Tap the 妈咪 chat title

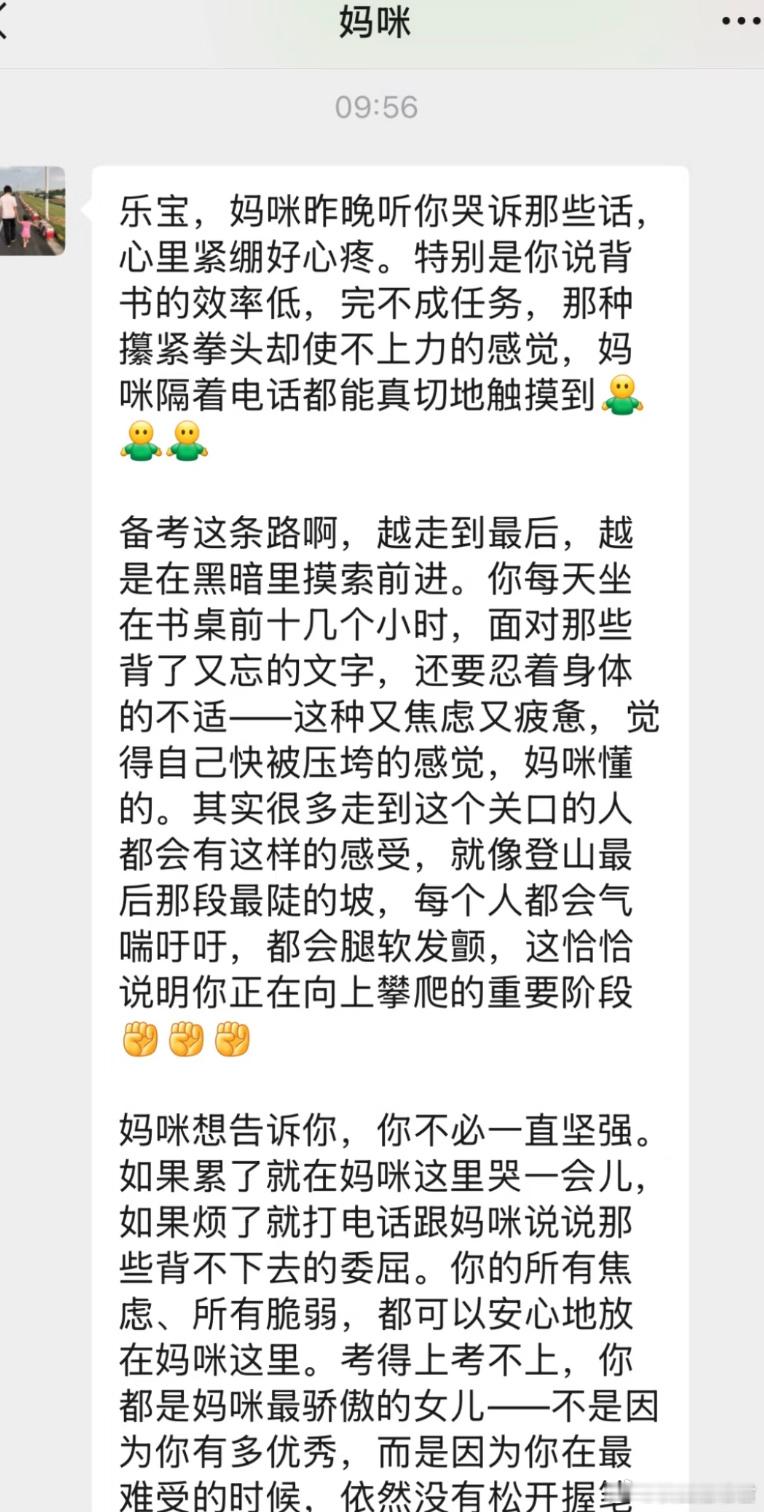click(374, 20)
